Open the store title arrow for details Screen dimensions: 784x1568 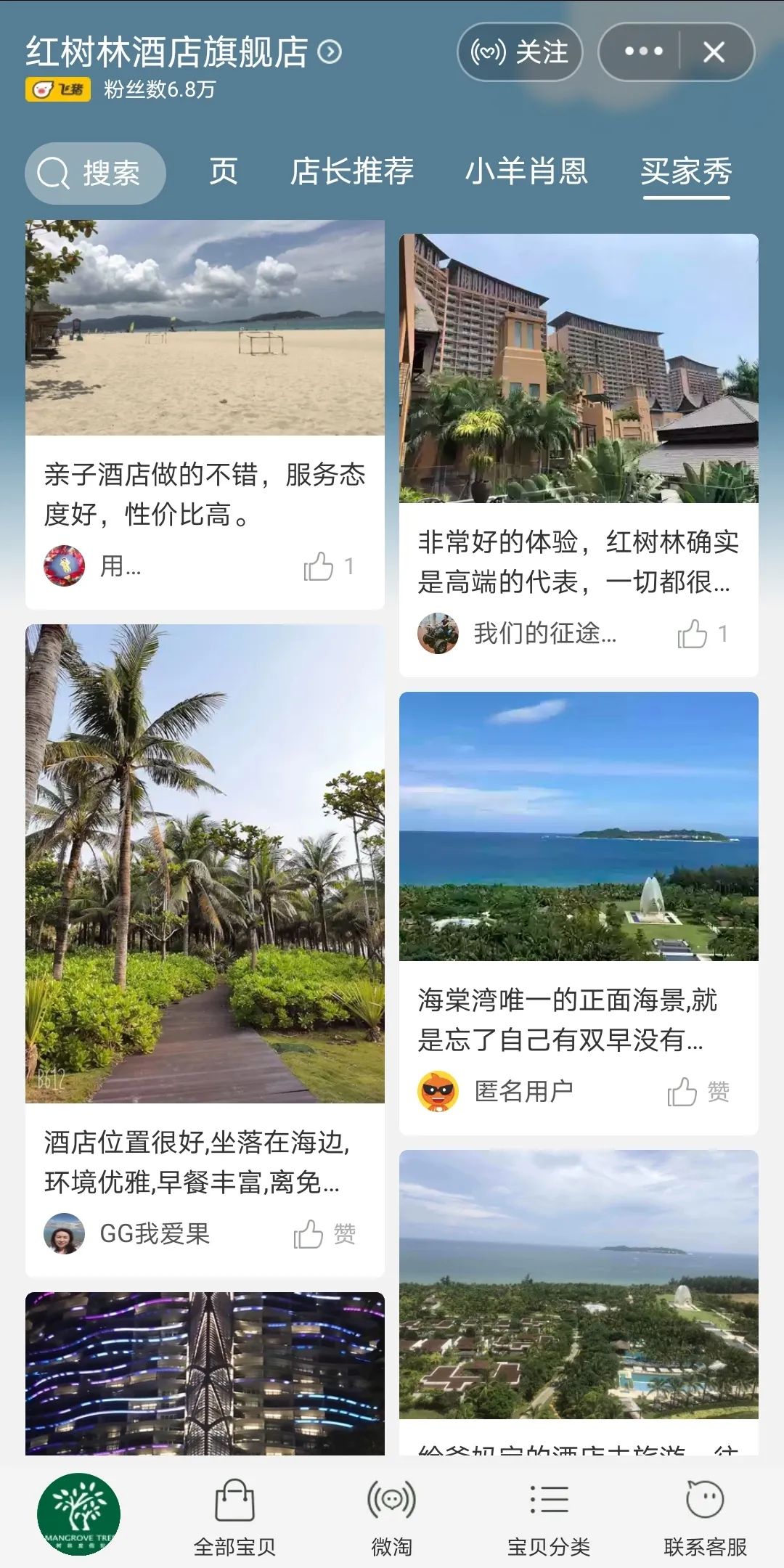click(330, 52)
